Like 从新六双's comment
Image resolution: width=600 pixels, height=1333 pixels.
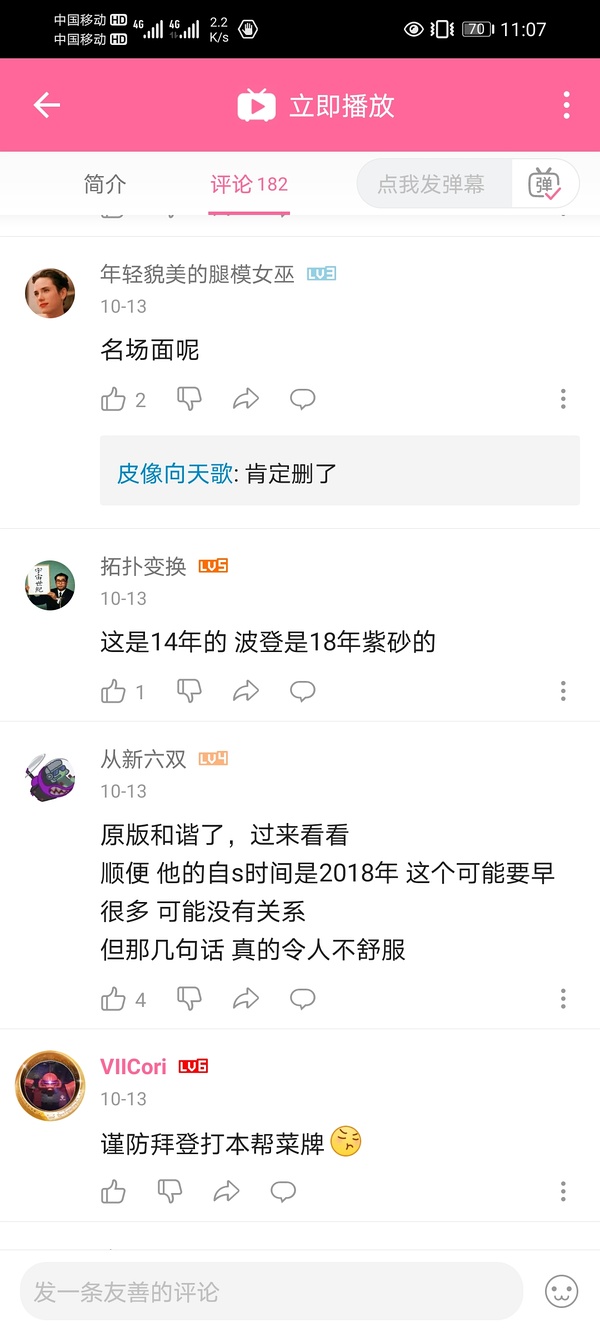point(114,998)
